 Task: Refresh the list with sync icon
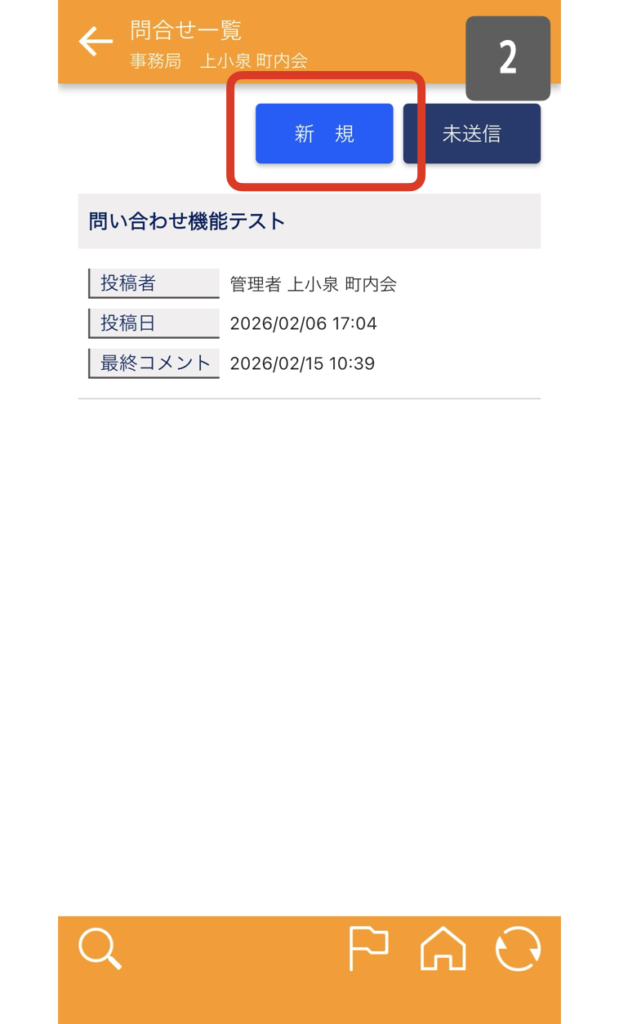(x=518, y=948)
